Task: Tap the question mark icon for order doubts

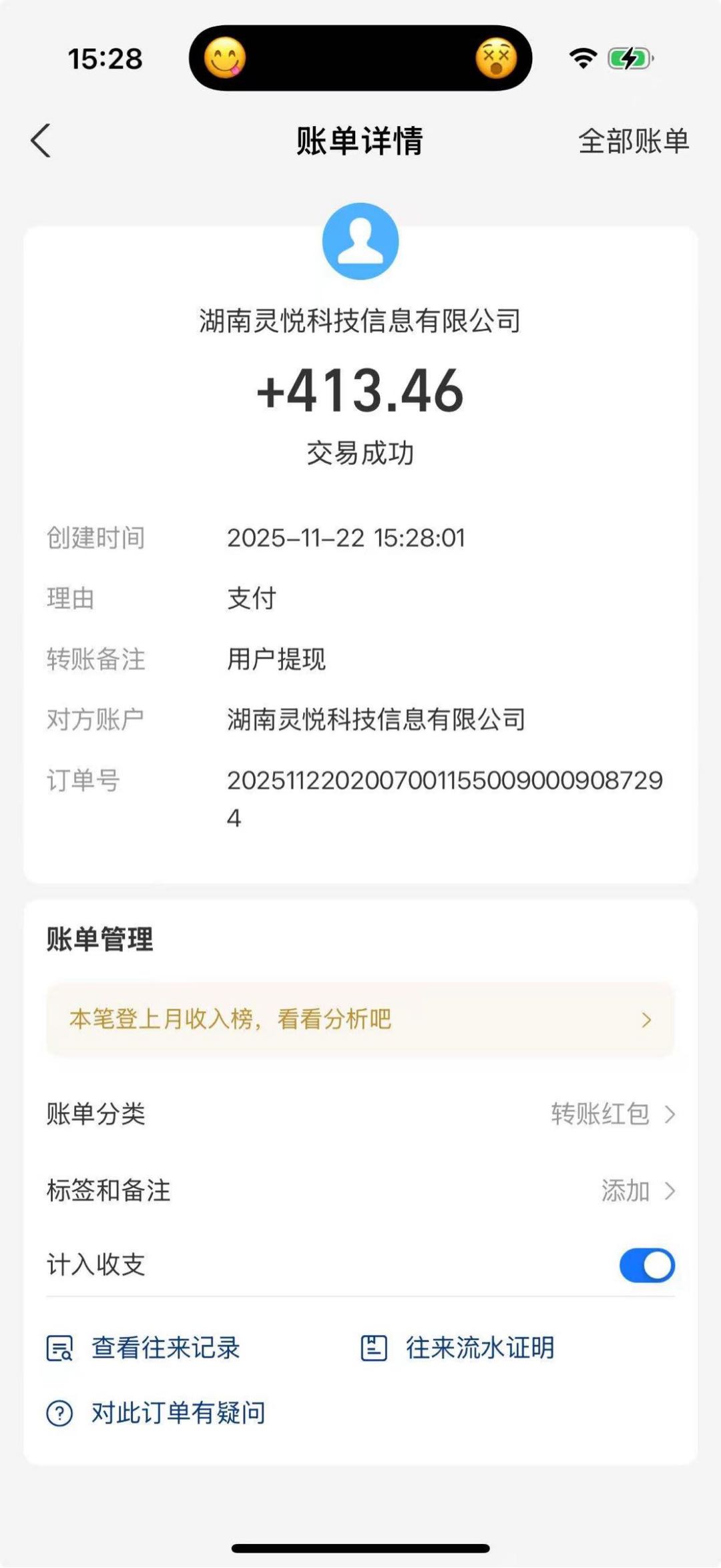Action: 59,1411
